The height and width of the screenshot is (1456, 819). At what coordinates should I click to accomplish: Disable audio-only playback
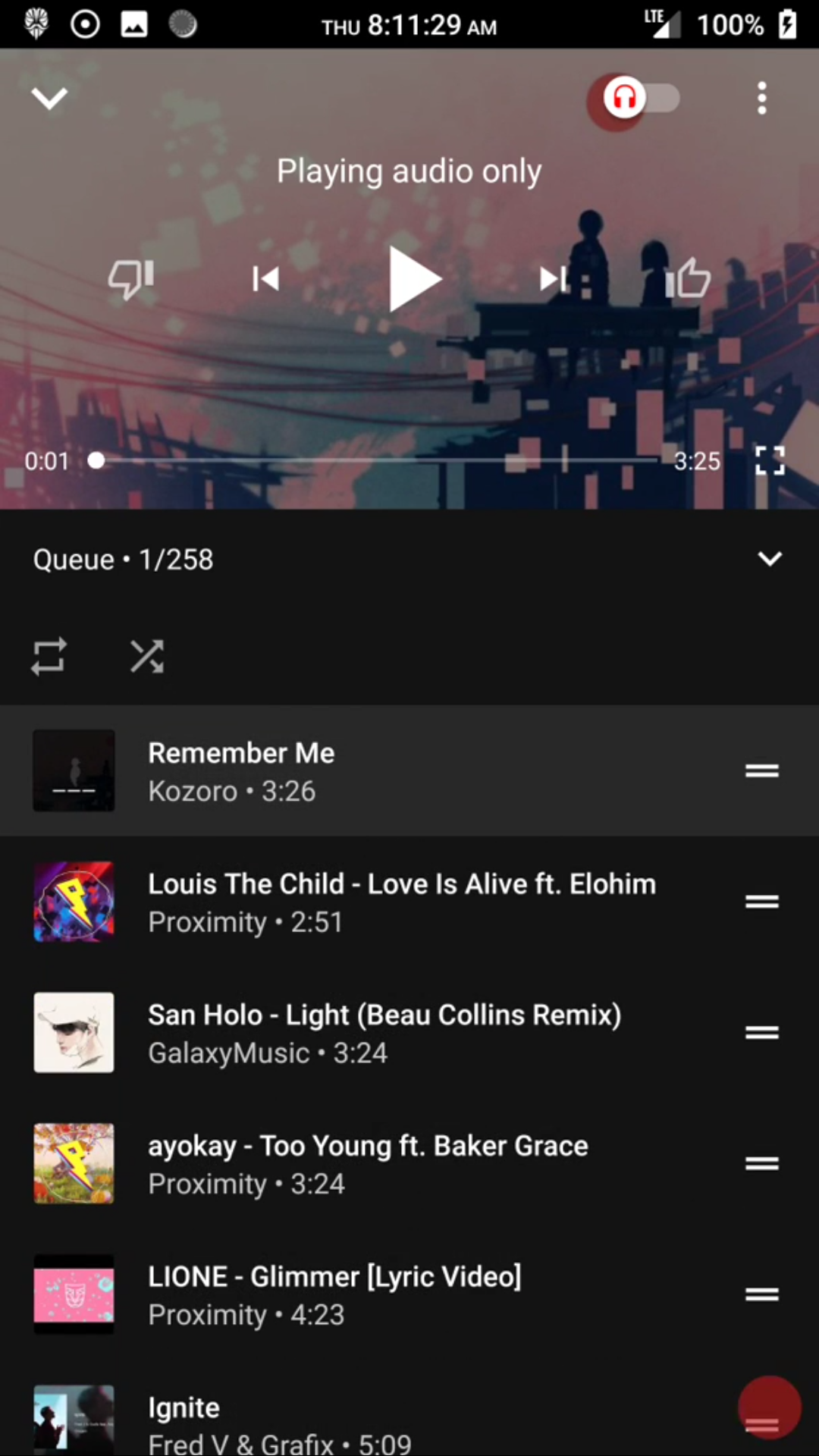(635, 98)
